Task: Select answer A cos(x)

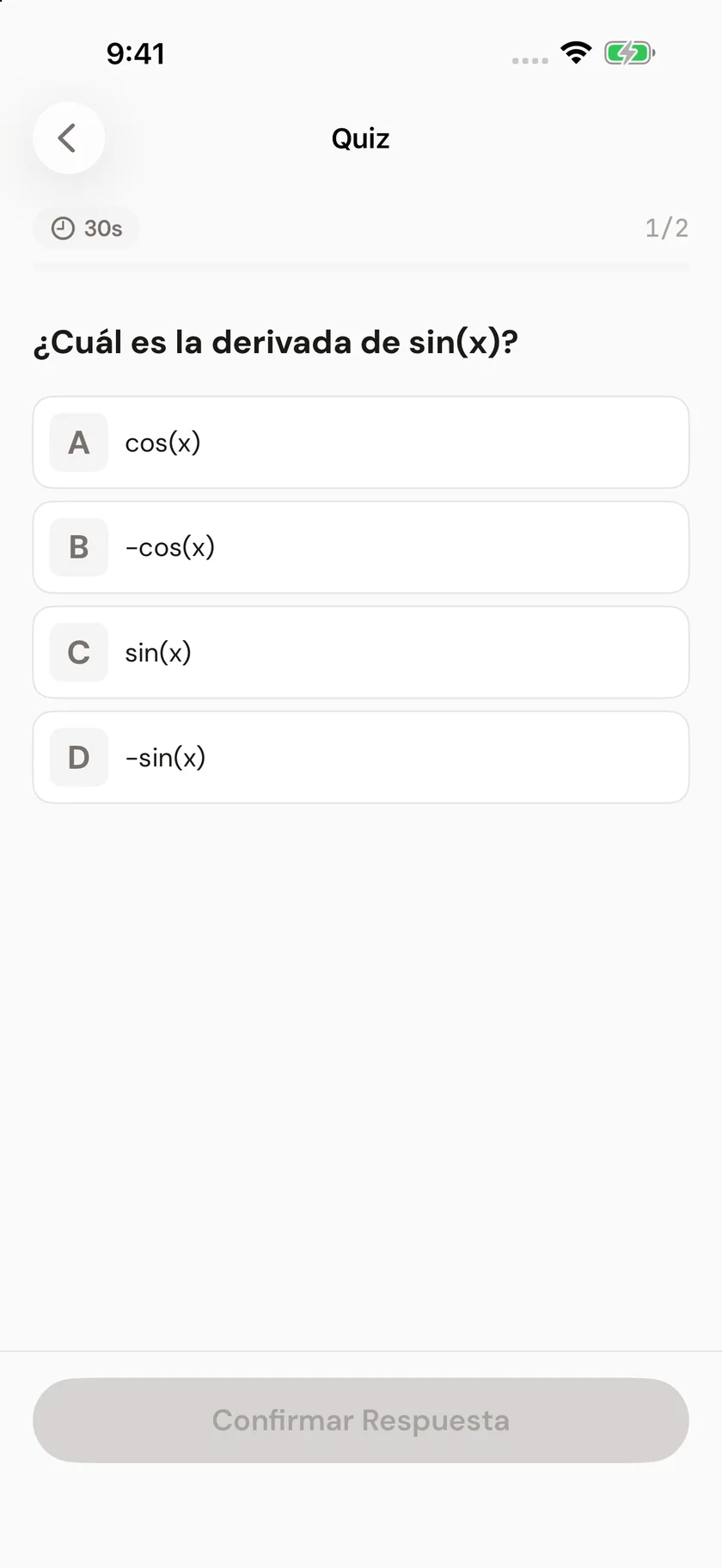Action: [x=361, y=442]
